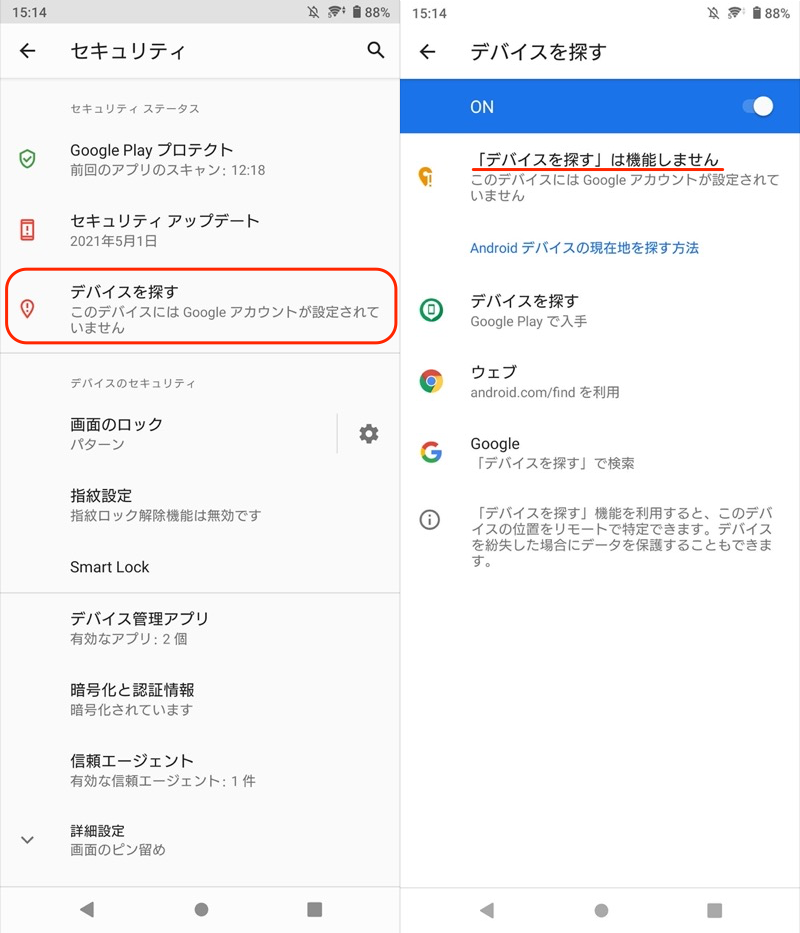Open 画面のロック pattern settings
The height and width of the screenshot is (933, 800).
click(x=170, y=433)
